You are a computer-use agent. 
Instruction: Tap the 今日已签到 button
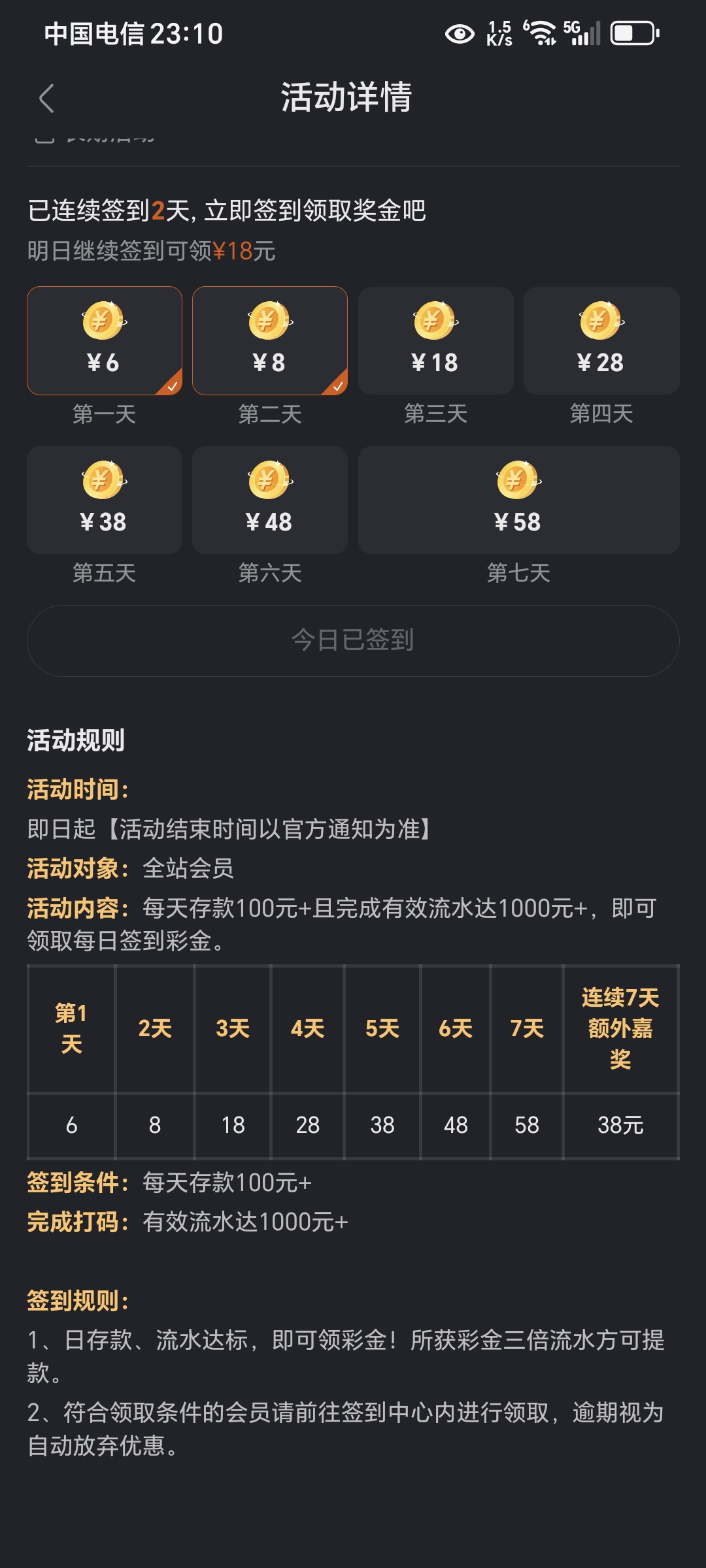coord(353,640)
